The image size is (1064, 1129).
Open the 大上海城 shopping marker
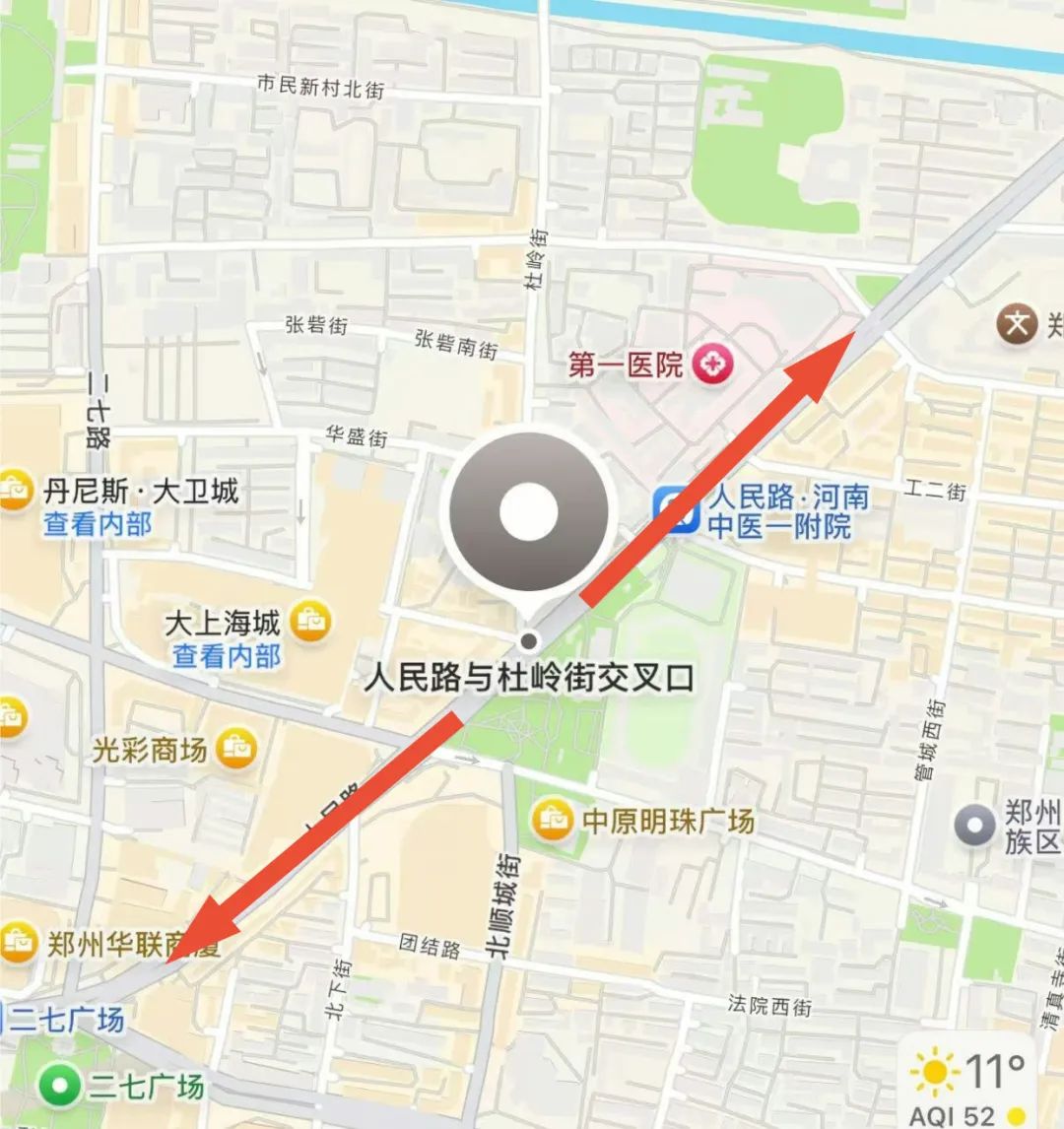pos(310,623)
